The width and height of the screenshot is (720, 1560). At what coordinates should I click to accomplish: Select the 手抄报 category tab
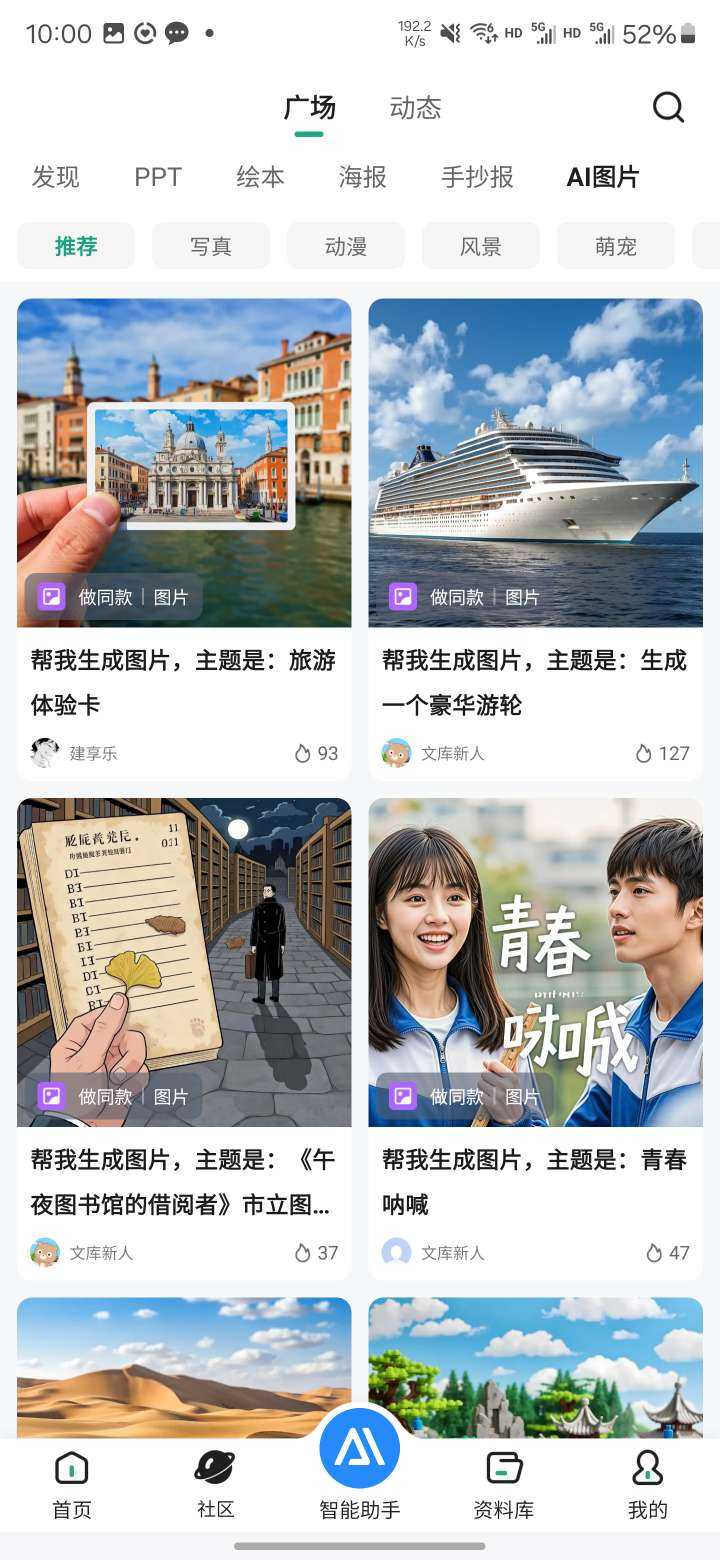click(x=477, y=177)
